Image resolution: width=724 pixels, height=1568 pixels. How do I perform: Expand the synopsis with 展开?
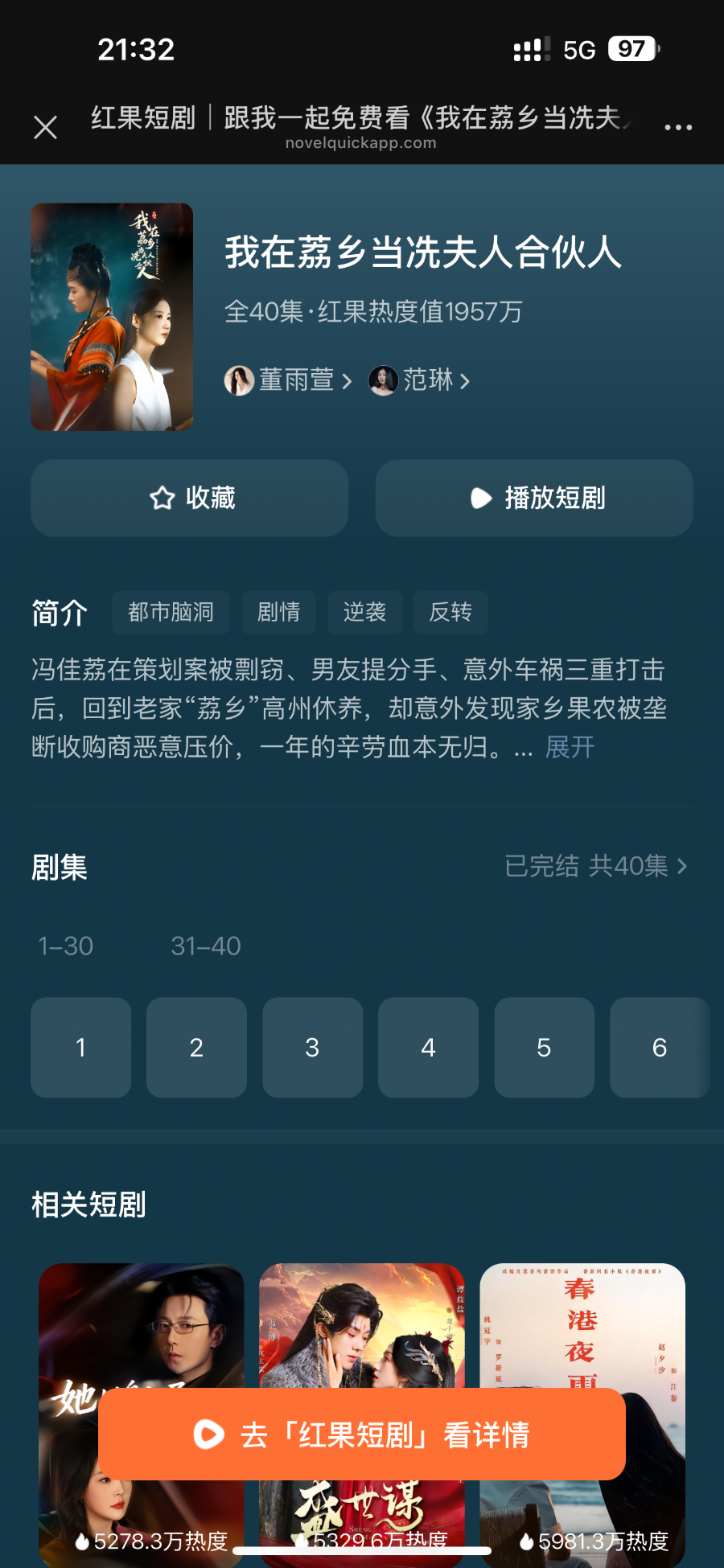click(570, 748)
